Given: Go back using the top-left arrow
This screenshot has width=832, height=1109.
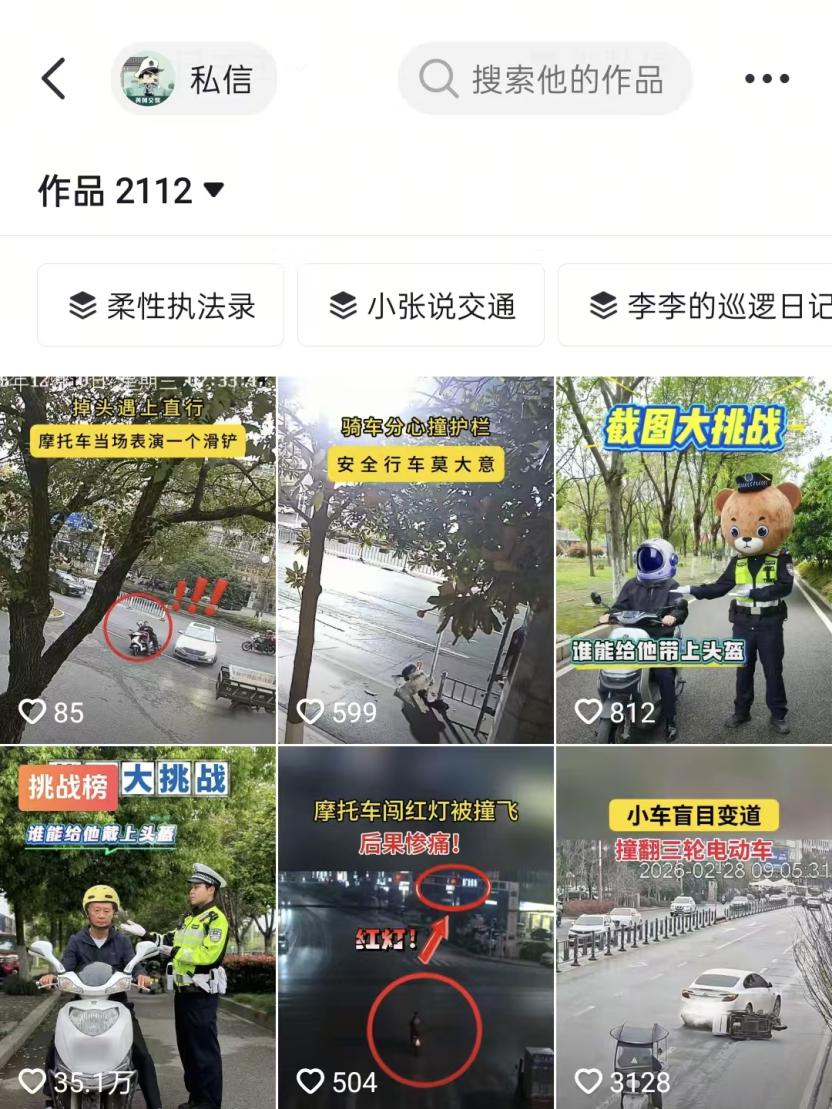Looking at the screenshot, I should tap(54, 79).
